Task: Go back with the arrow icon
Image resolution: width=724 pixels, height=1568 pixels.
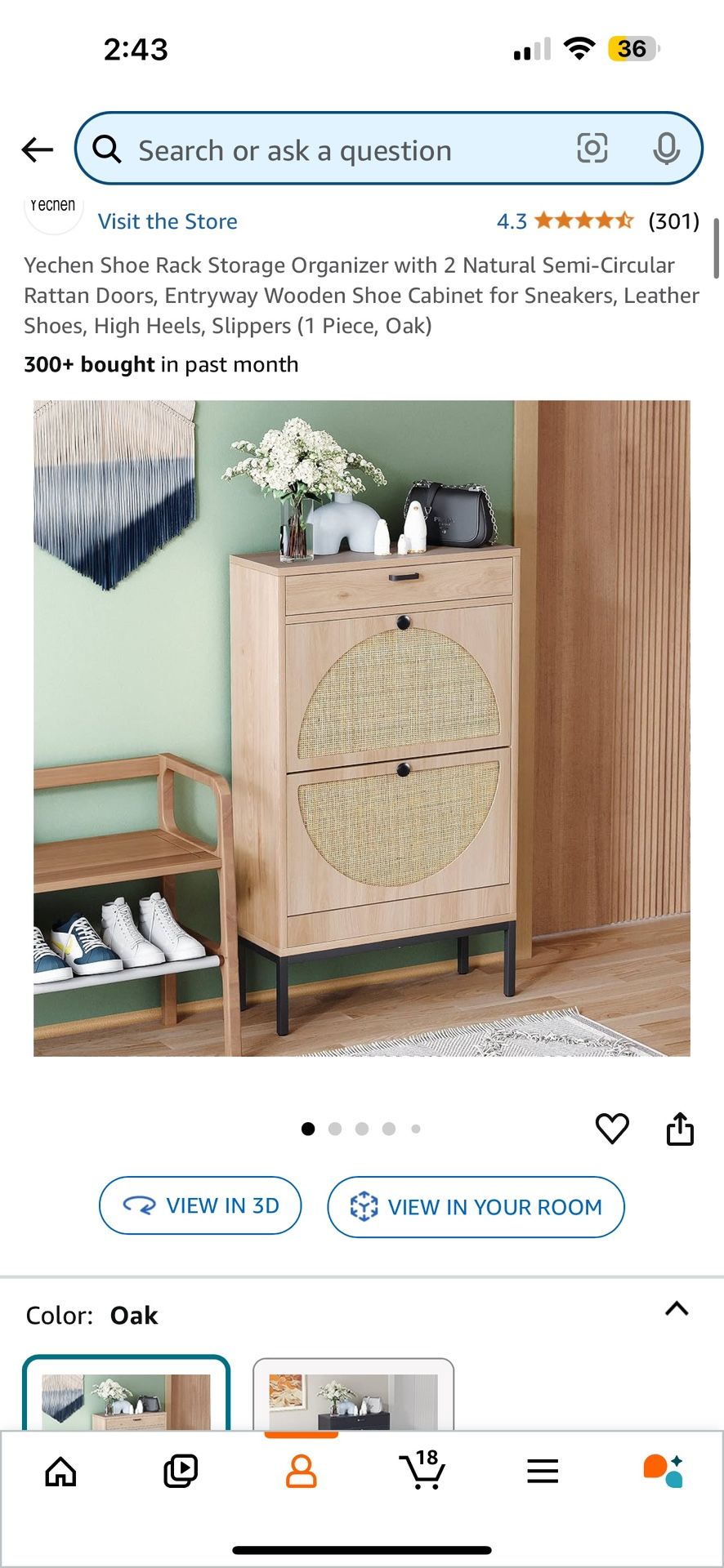Action: click(x=38, y=149)
